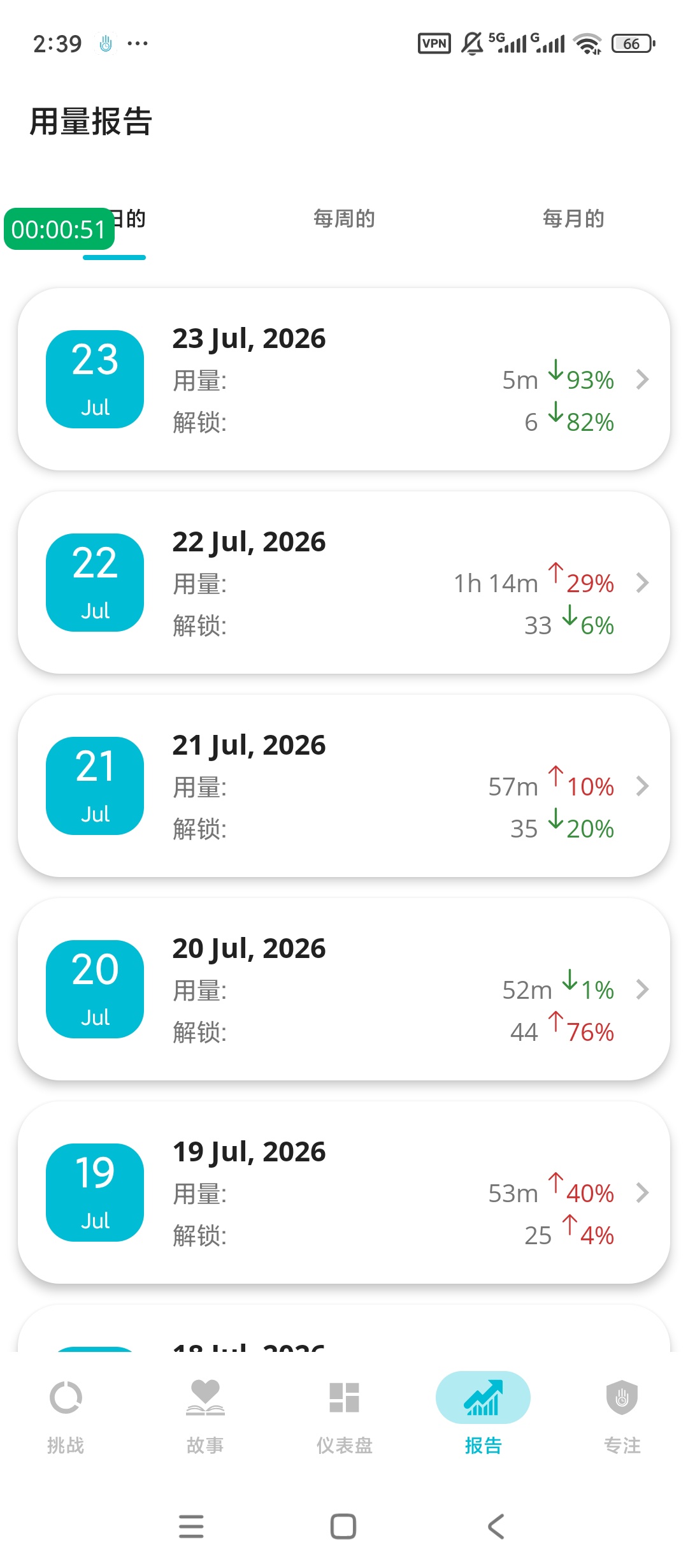Tap the system home button
The image size is (688, 1568).
(x=343, y=1527)
